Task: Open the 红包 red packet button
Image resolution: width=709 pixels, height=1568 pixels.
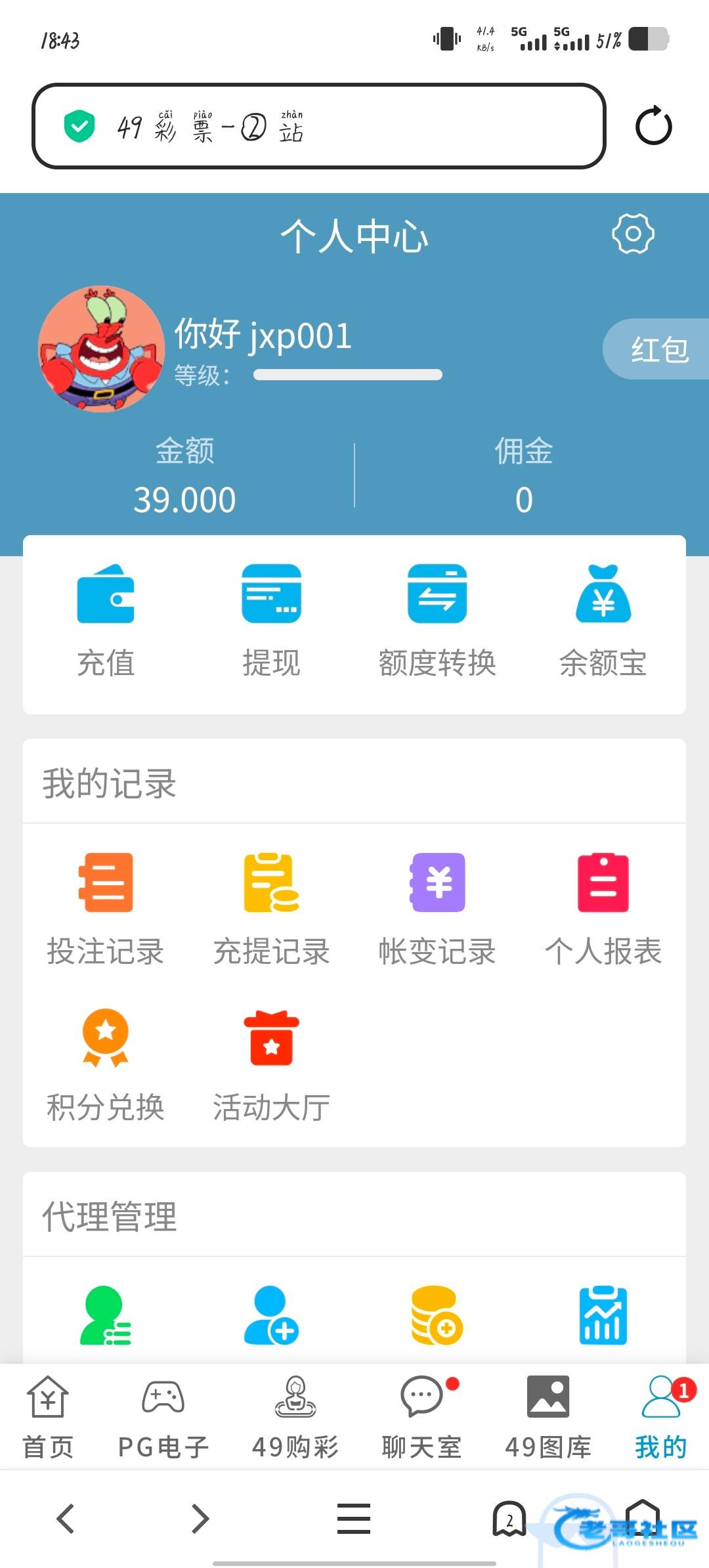Action: coord(658,349)
